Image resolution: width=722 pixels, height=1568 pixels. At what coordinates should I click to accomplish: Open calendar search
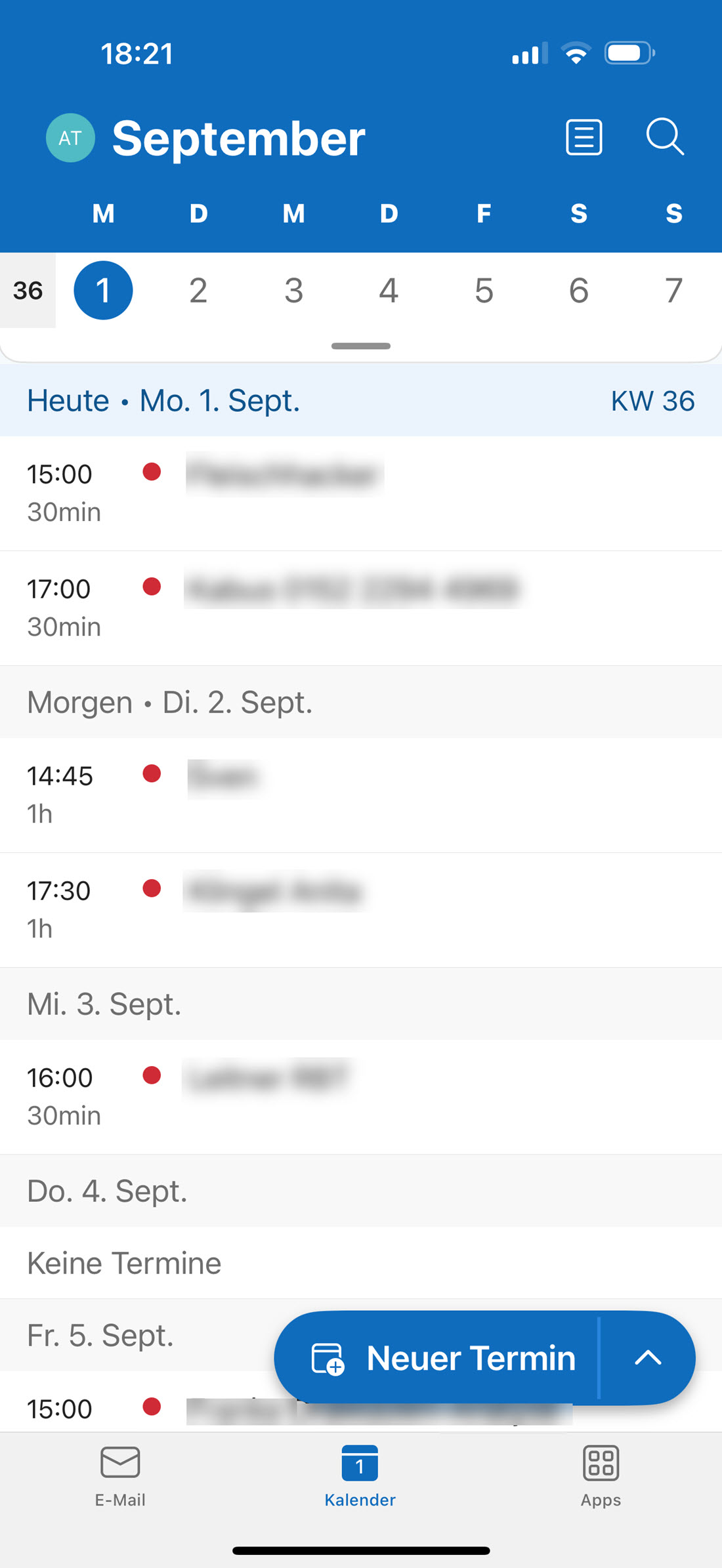pos(664,137)
